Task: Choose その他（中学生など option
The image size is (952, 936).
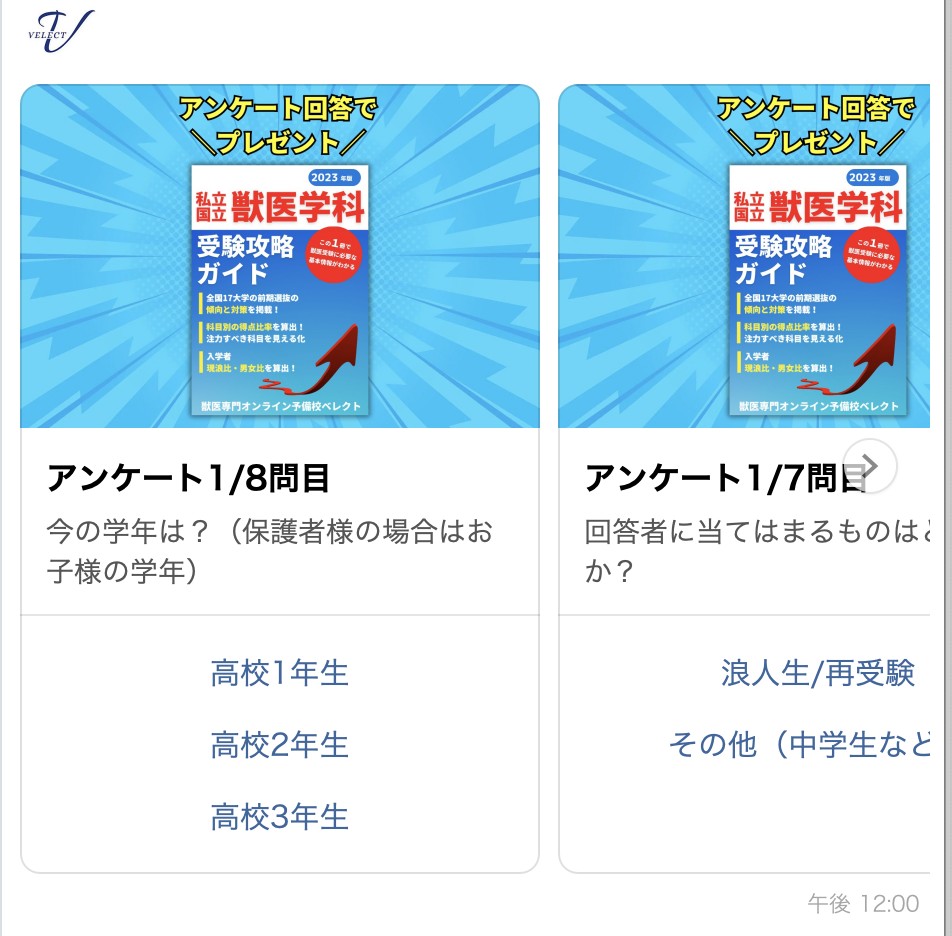Action: coord(800,745)
